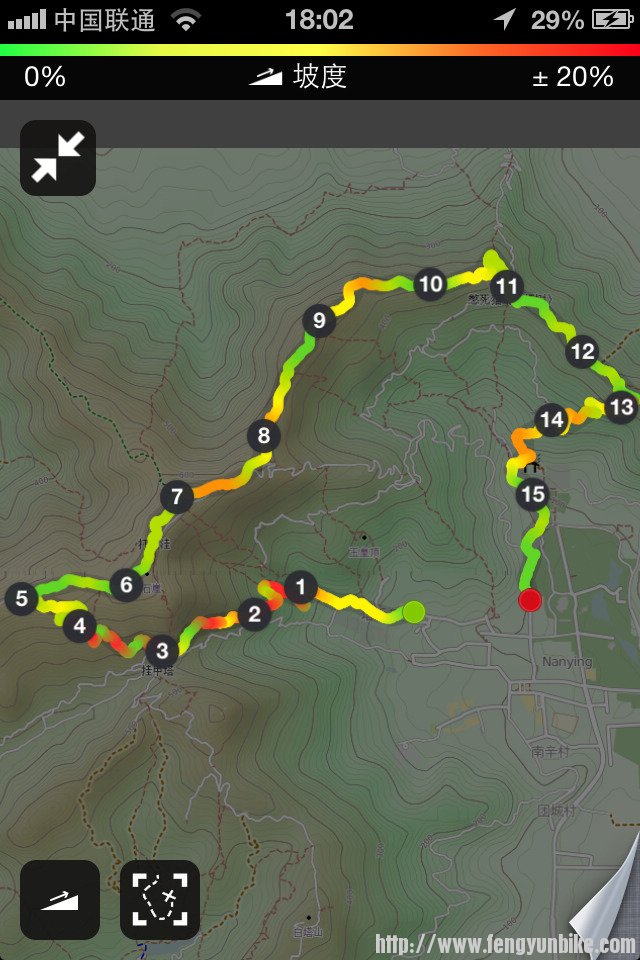640x960 pixels.
Task: Tap the red route end point
Action: (530, 600)
